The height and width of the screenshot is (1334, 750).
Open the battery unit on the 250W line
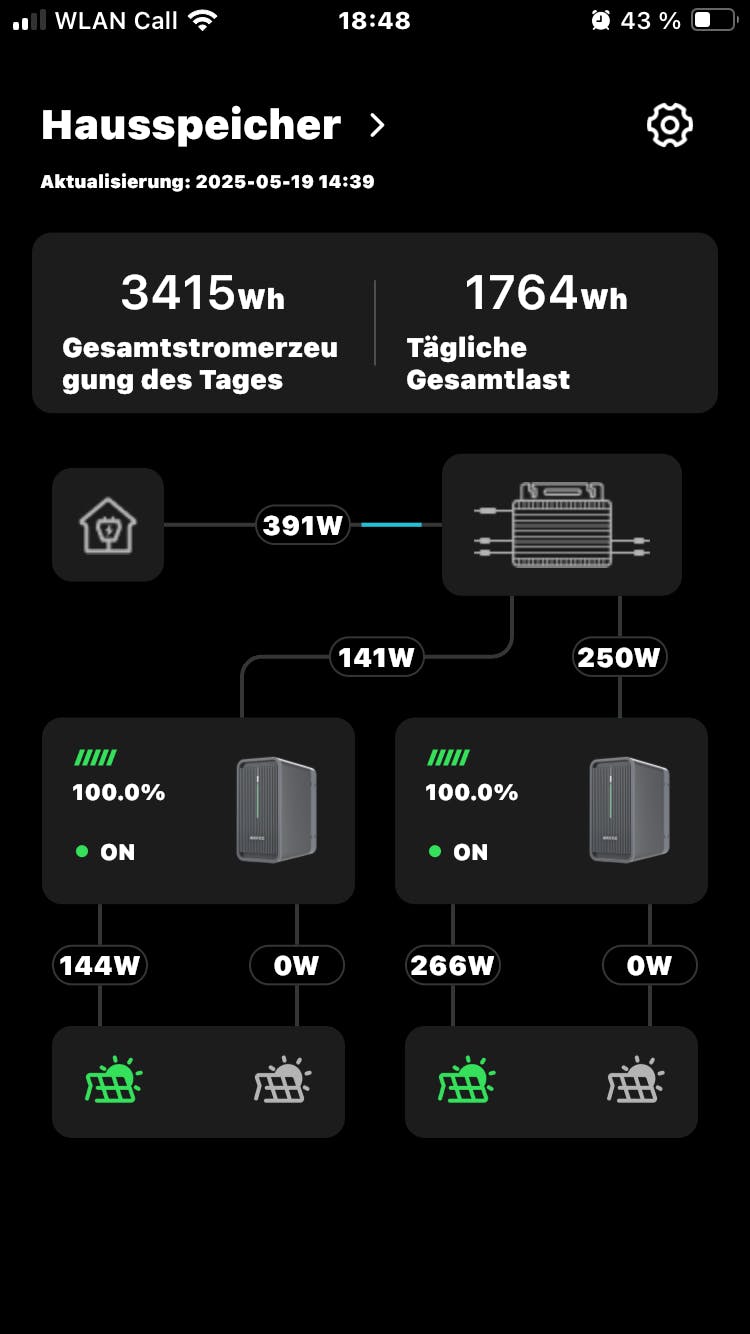551,810
